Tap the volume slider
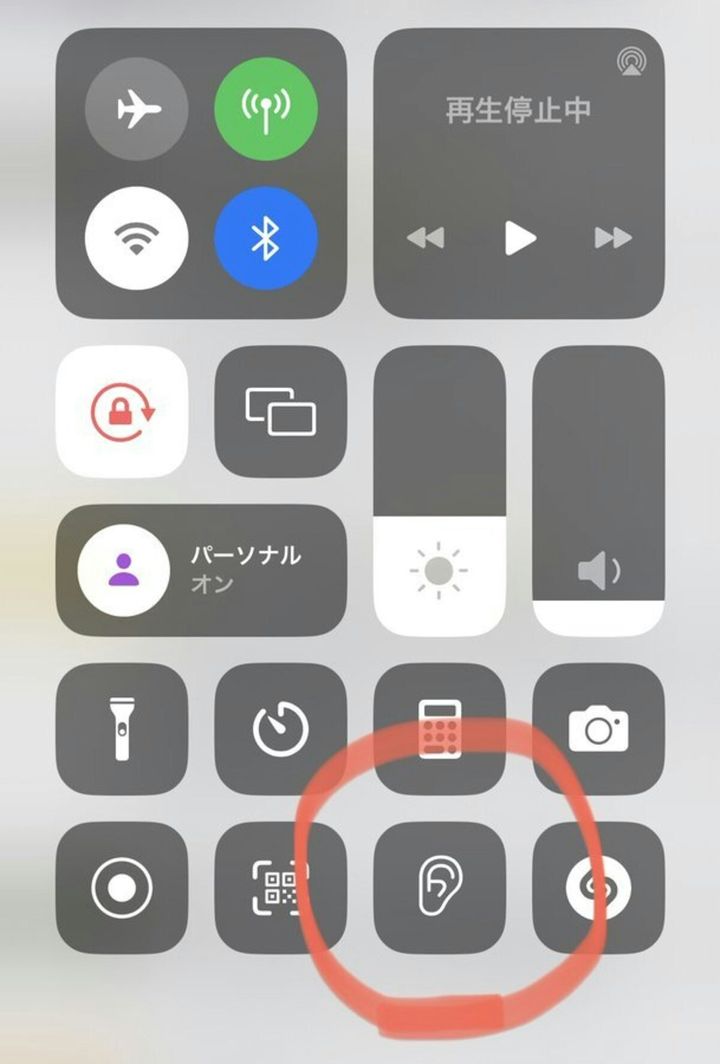Viewport: 720px width, 1064px height. (598, 490)
